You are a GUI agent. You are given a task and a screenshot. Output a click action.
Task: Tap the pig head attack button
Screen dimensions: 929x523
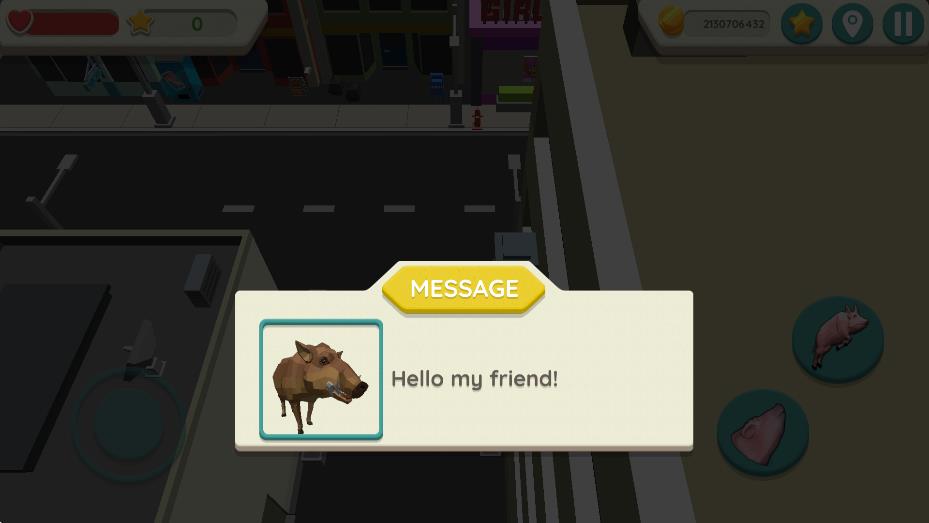click(762, 433)
